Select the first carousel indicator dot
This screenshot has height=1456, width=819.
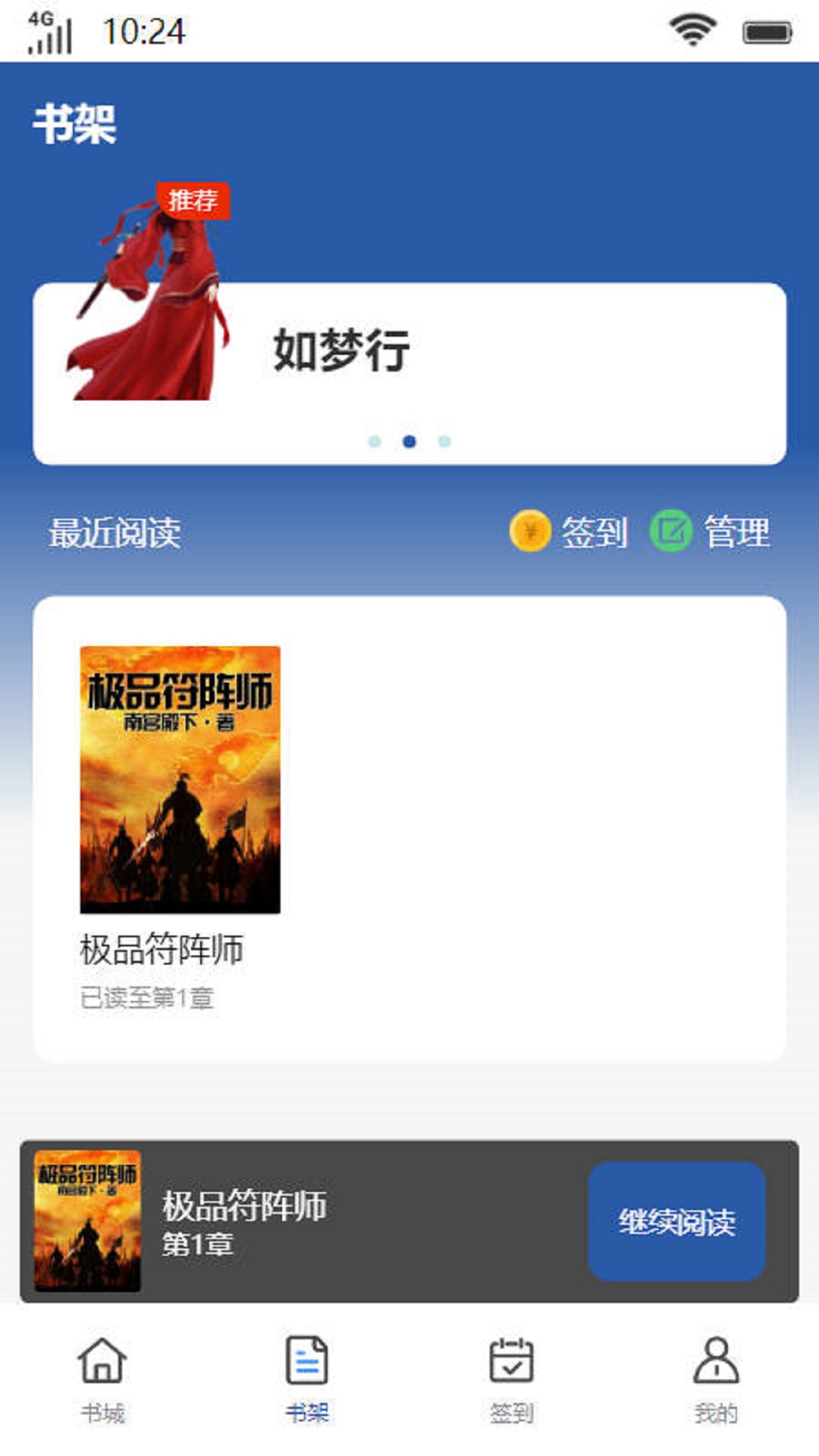375,440
